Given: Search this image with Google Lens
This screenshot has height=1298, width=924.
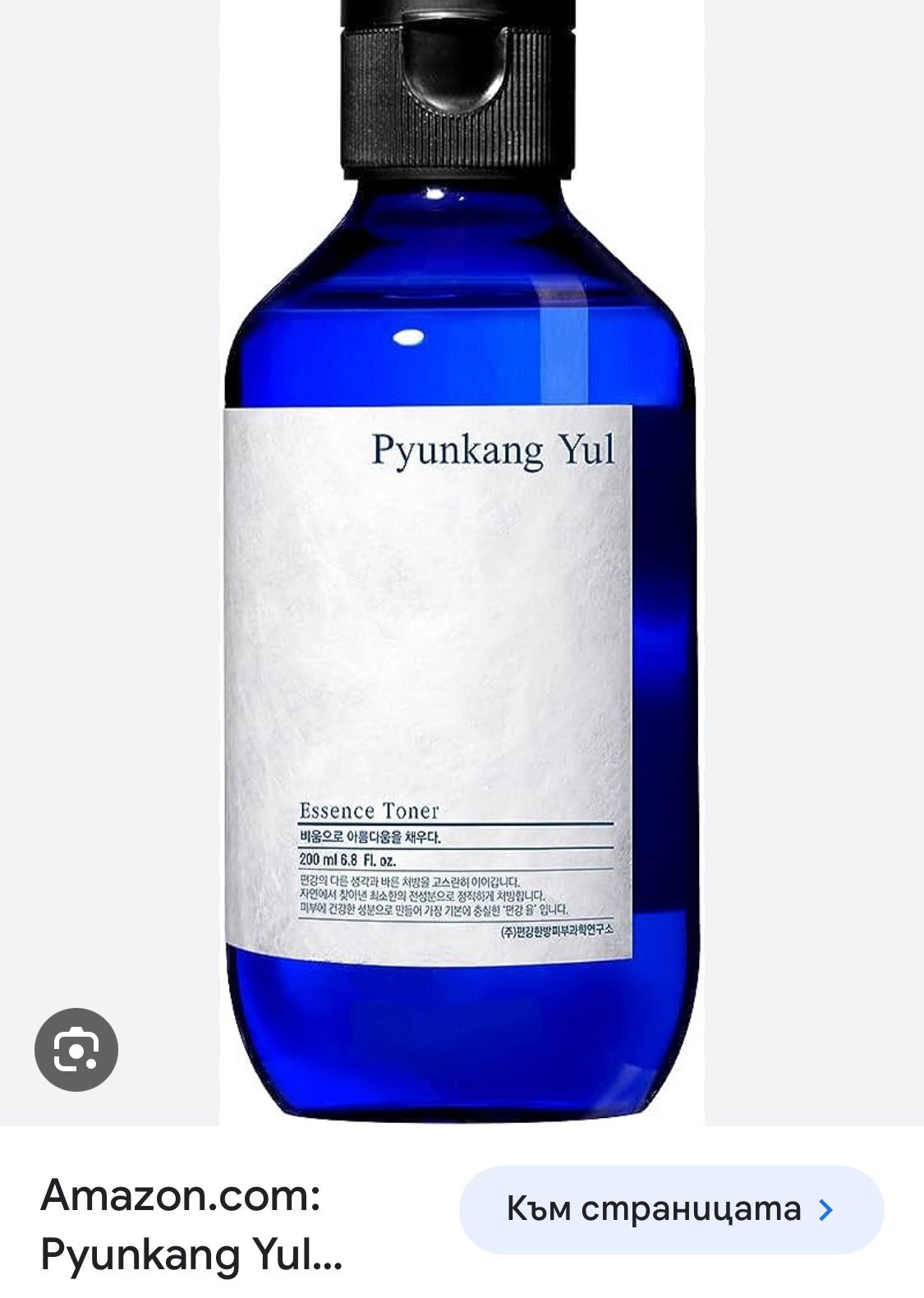Looking at the screenshot, I should point(76,1049).
